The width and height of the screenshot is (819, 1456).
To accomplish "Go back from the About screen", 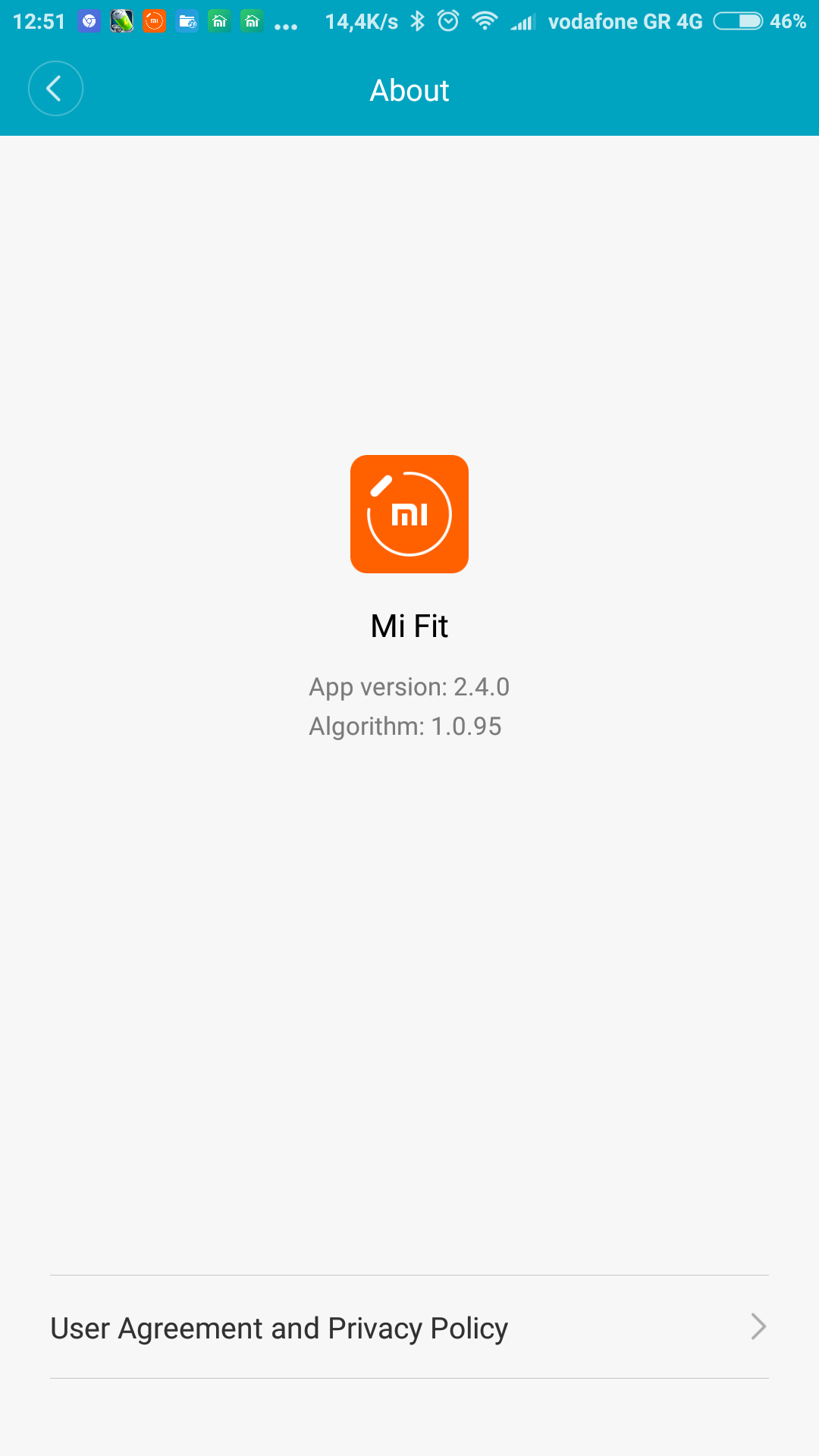I will pos(55,89).
